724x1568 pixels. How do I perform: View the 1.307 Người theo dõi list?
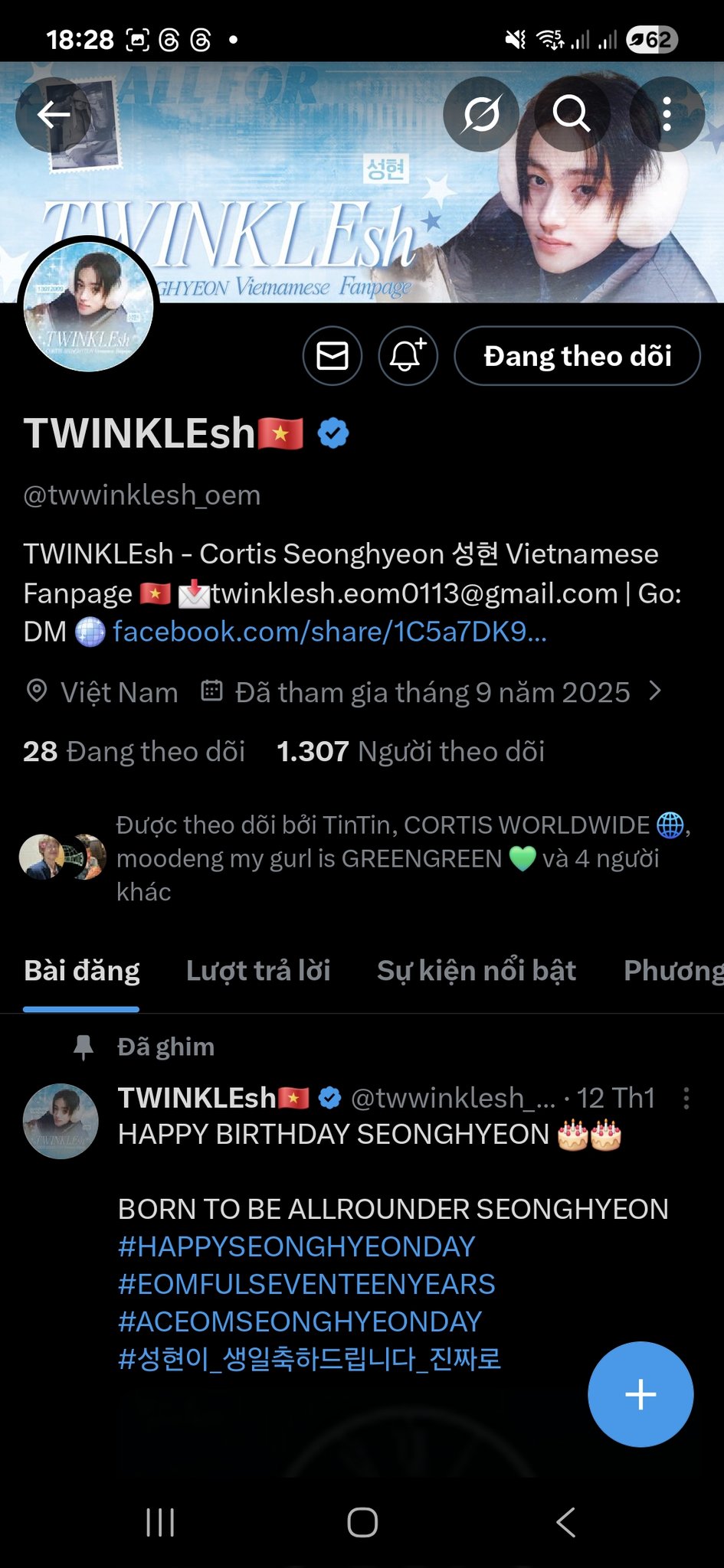(411, 752)
